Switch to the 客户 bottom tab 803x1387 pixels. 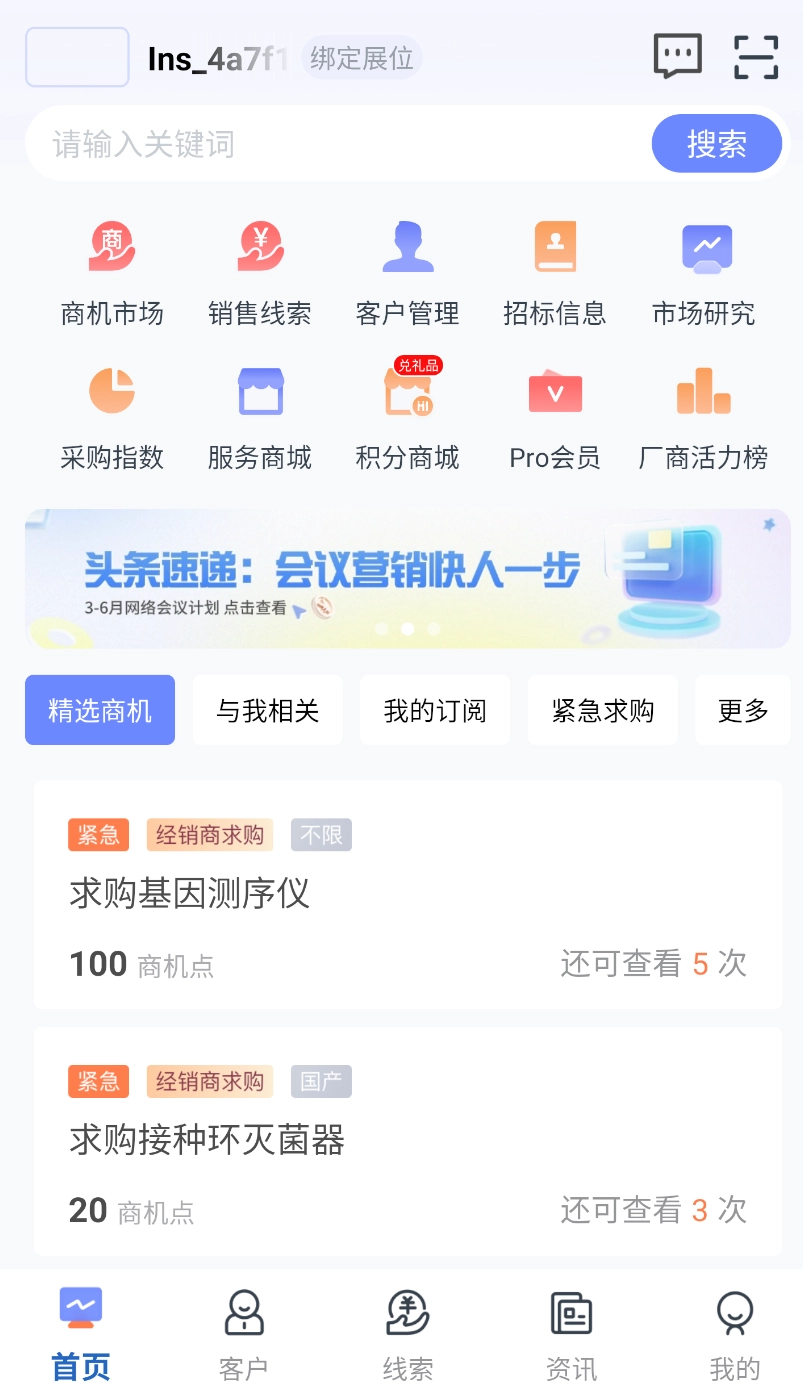point(244,1335)
